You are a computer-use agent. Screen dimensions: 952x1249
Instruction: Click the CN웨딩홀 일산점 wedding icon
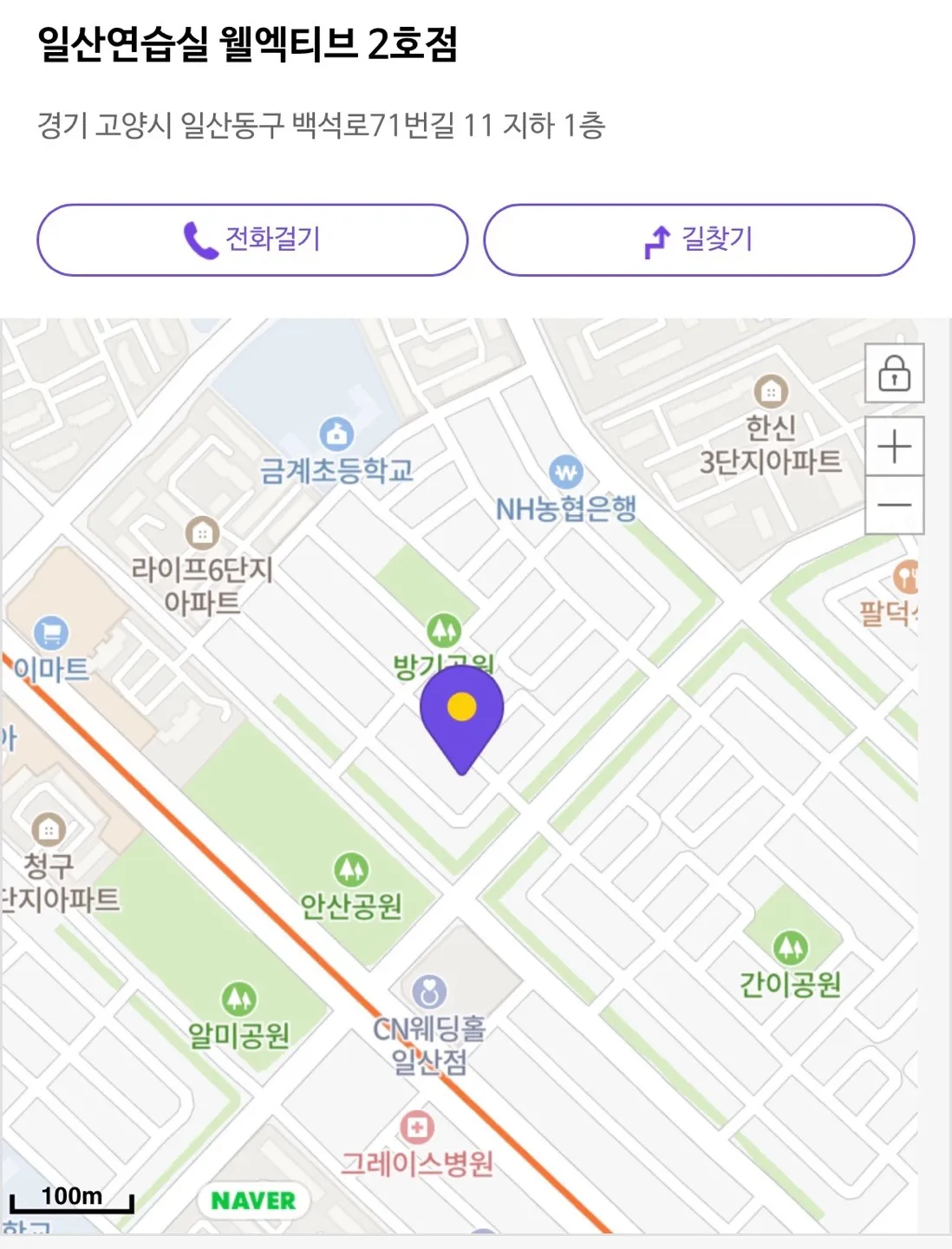coord(431,990)
